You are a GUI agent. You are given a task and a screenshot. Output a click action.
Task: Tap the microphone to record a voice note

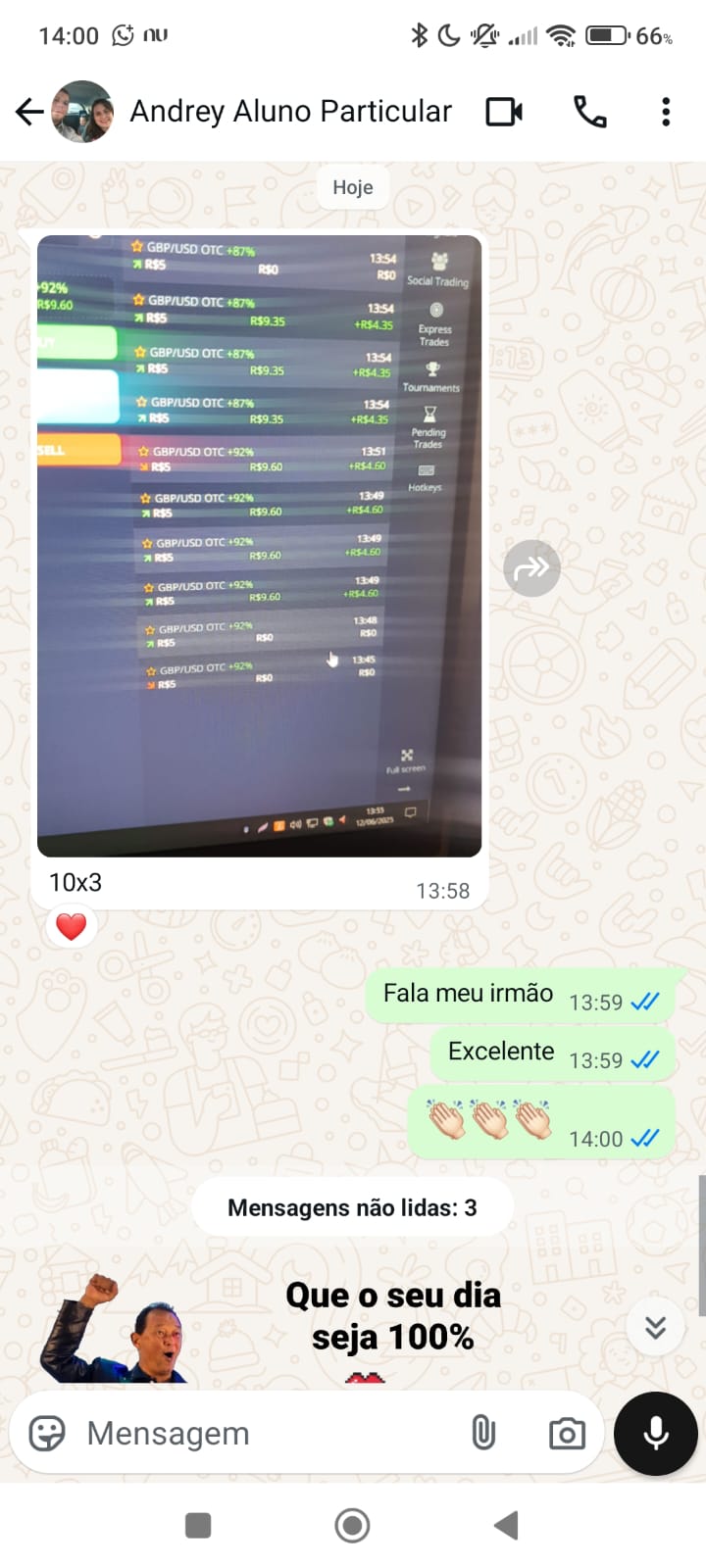tap(654, 1433)
